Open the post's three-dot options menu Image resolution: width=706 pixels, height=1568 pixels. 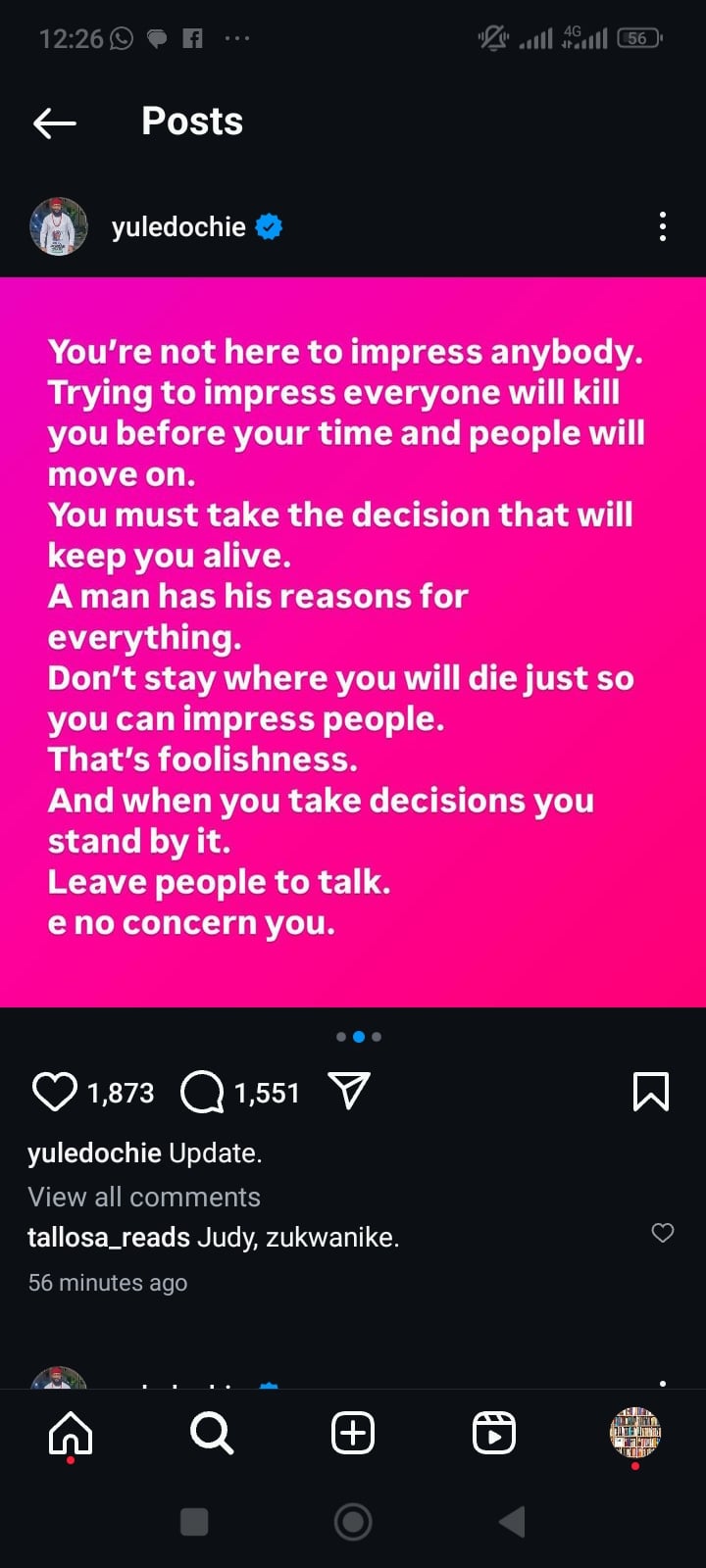[663, 227]
